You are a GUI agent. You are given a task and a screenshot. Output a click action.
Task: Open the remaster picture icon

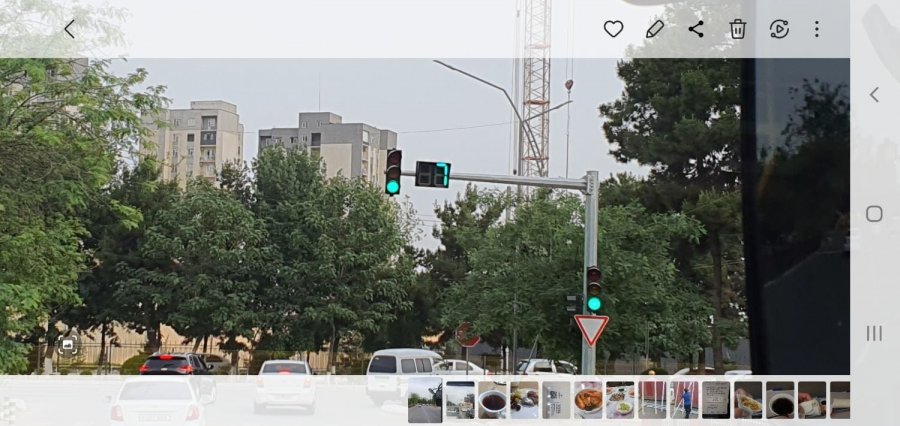(779, 29)
